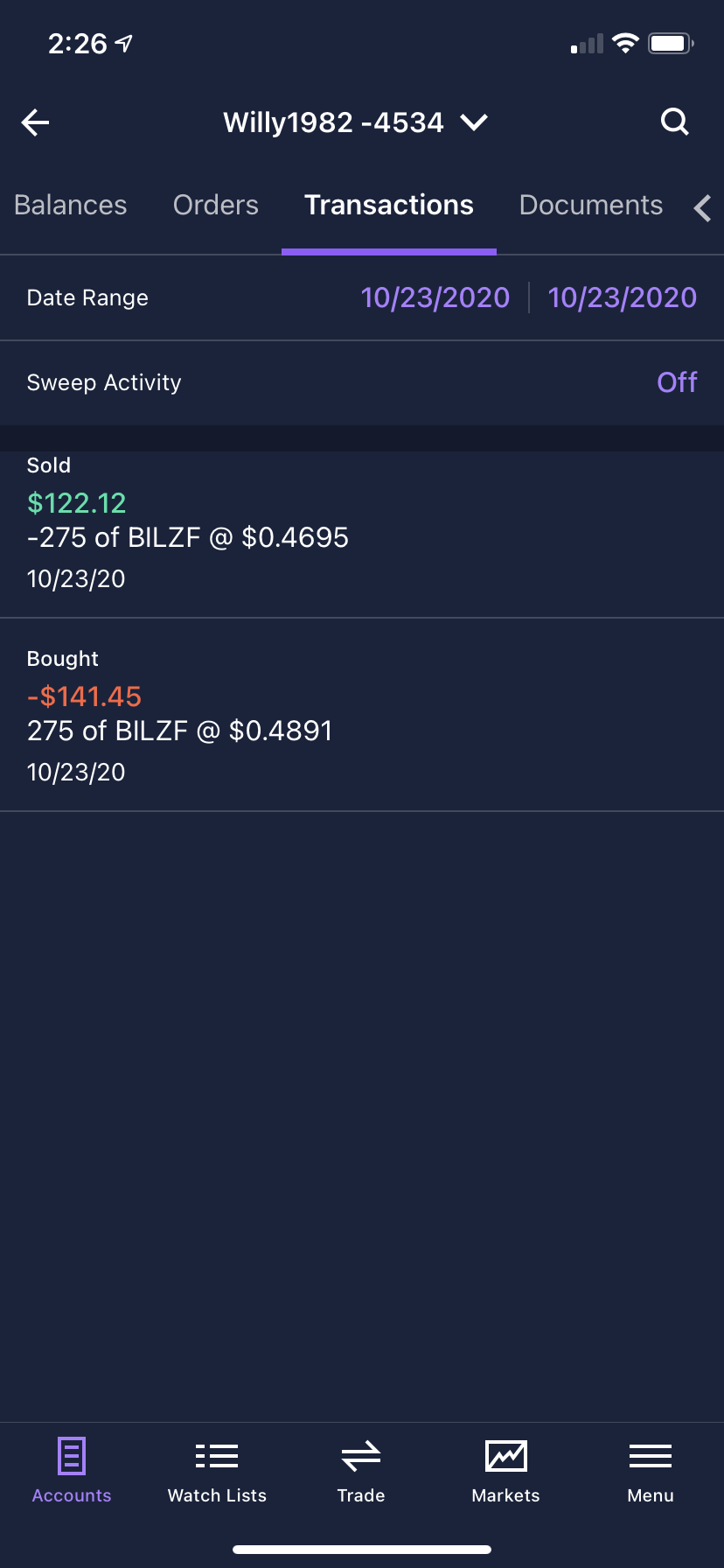Select the Transactions tab

[x=389, y=205]
